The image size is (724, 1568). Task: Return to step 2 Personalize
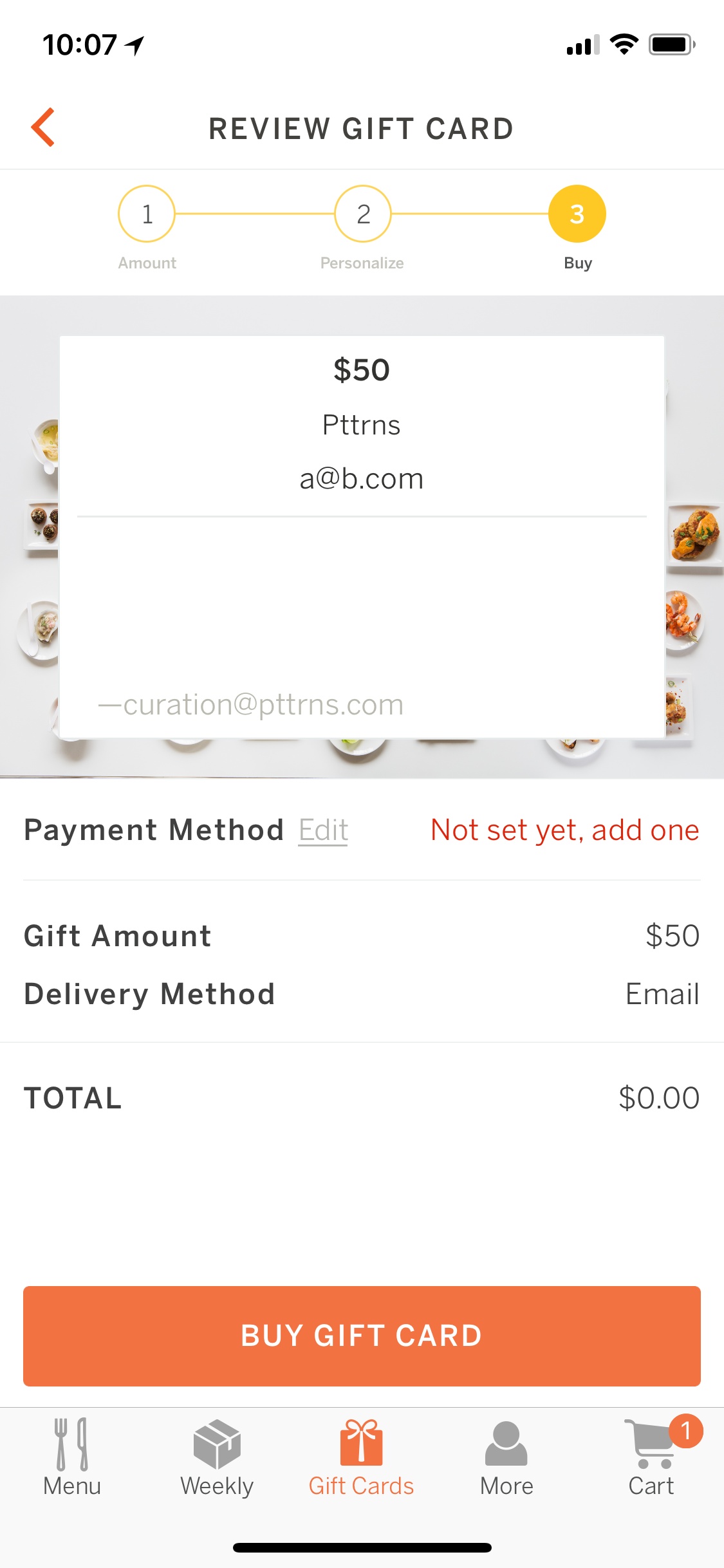[363, 214]
